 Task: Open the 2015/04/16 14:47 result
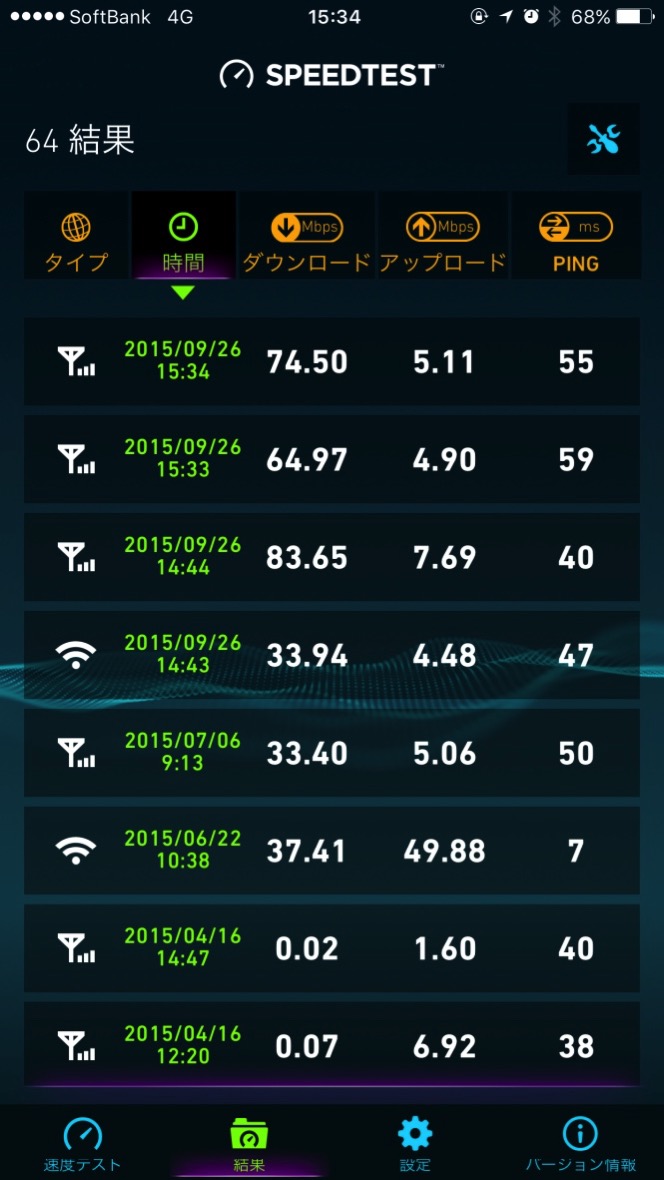pyautogui.click(x=332, y=948)
